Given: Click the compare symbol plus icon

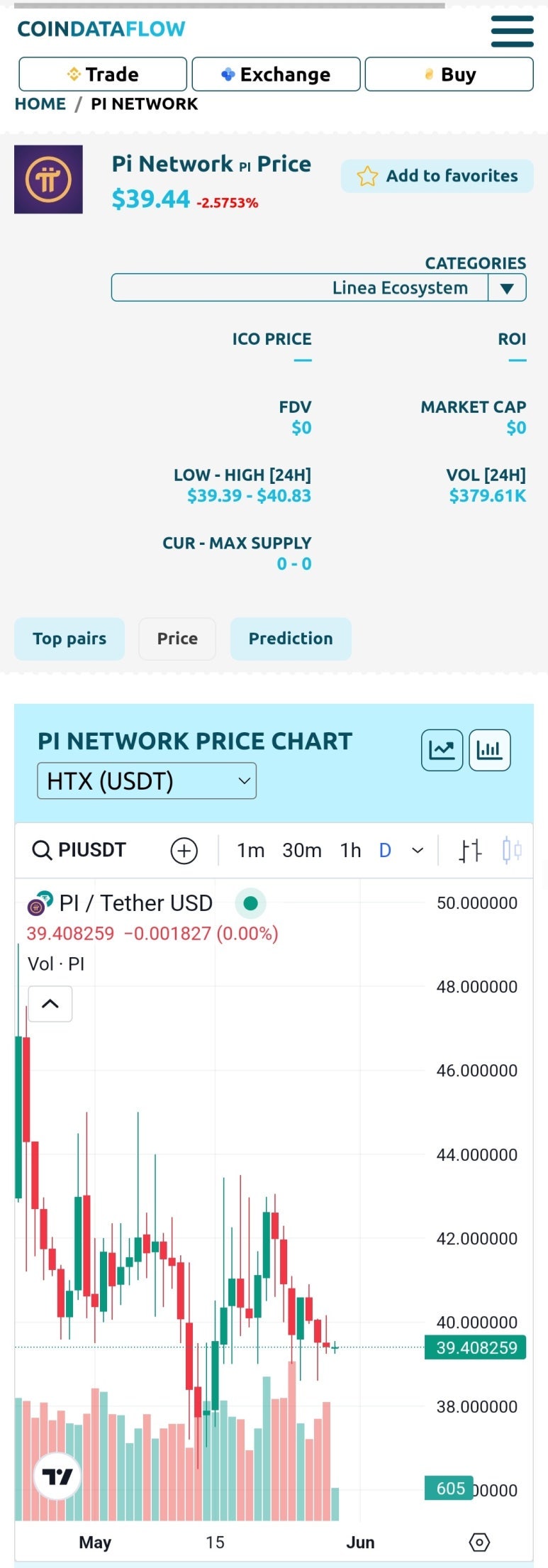Looking at the screenshot, I should pyautogui.click(x=184, y=850).
